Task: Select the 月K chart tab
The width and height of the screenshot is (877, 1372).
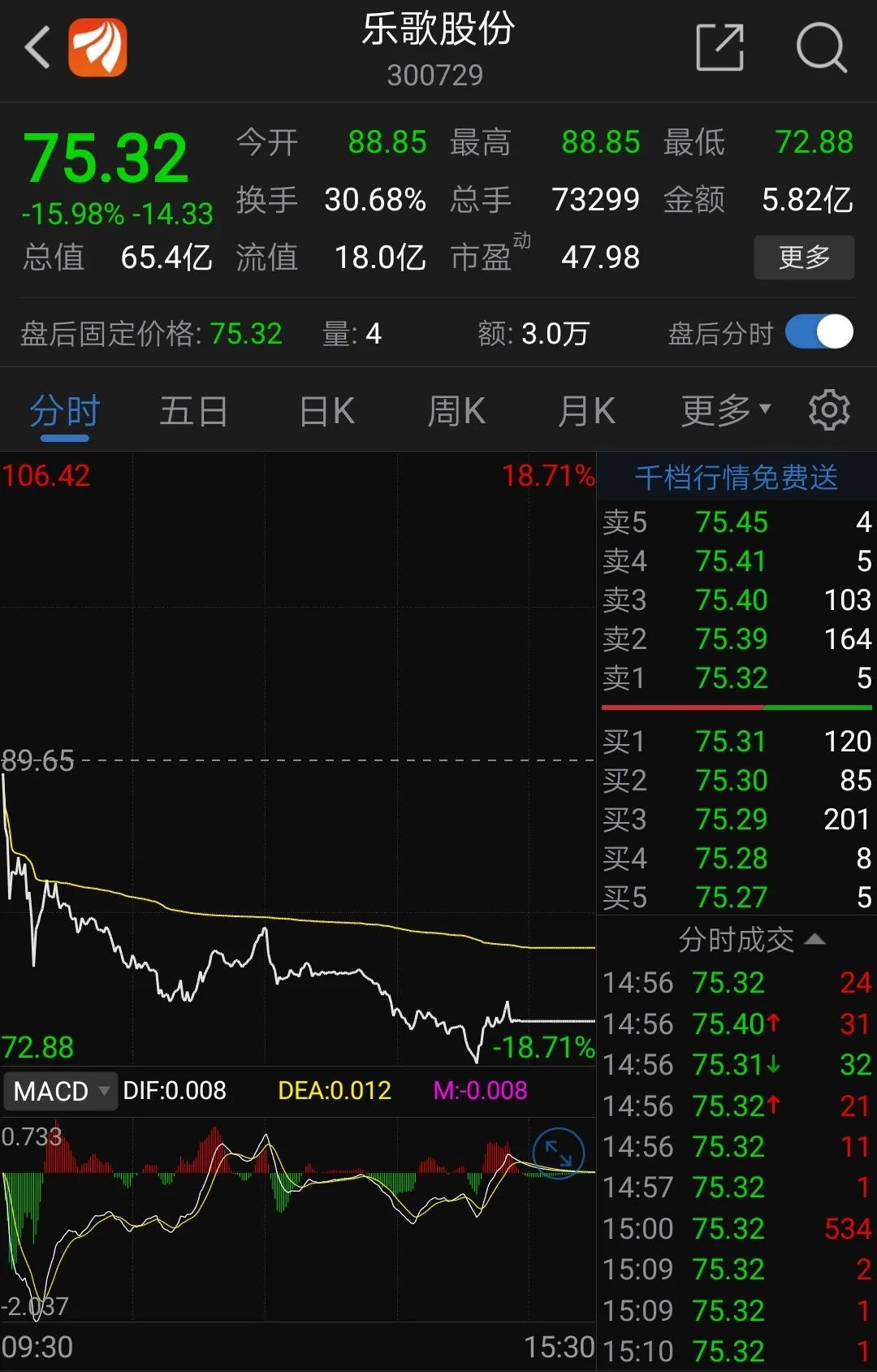Action: point(586,411)
